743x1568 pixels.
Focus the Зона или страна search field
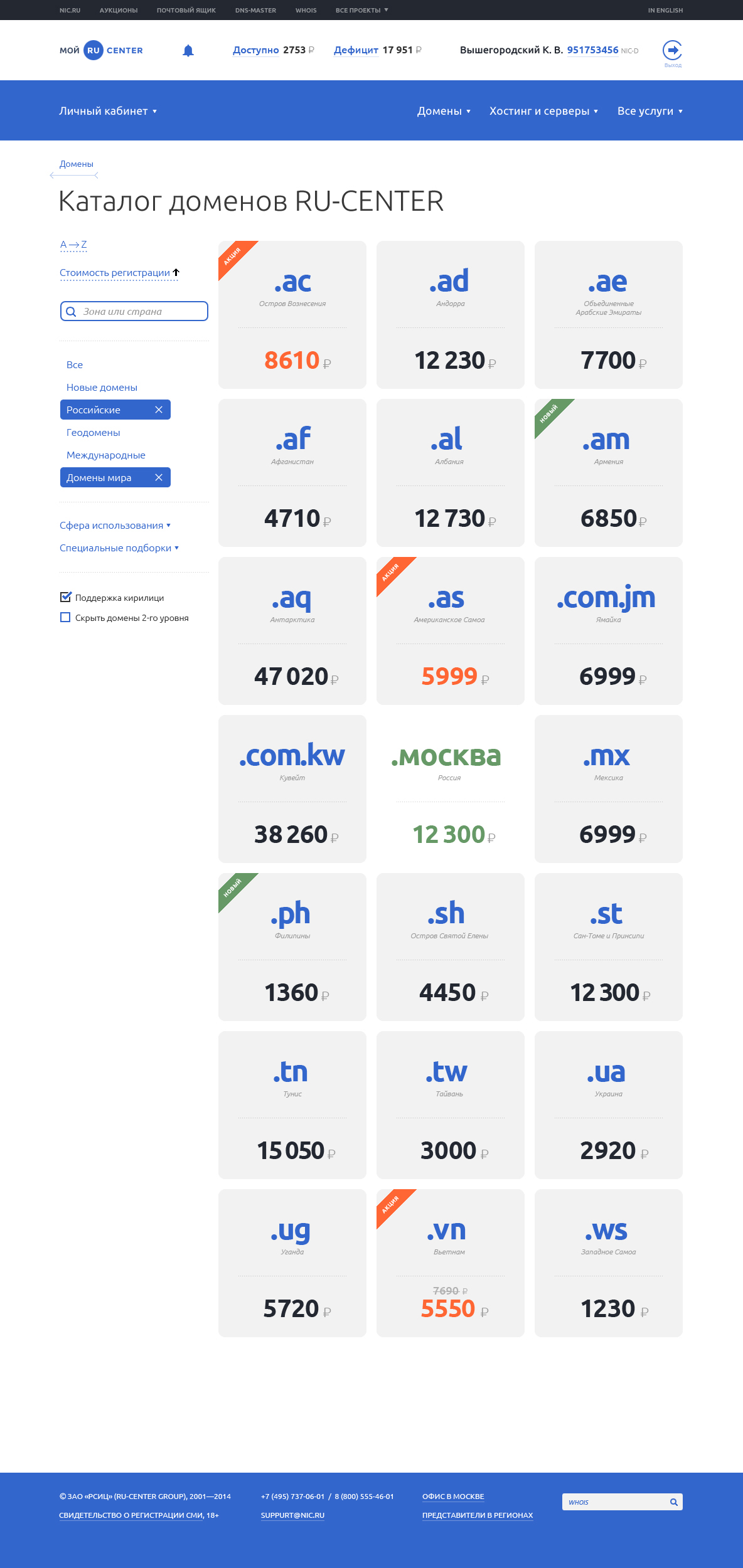[x=134, y=311]
